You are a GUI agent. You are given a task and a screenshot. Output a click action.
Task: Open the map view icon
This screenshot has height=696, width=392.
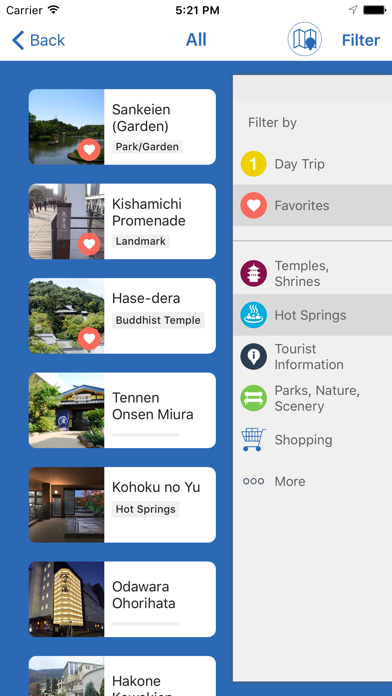coord(305,39)
